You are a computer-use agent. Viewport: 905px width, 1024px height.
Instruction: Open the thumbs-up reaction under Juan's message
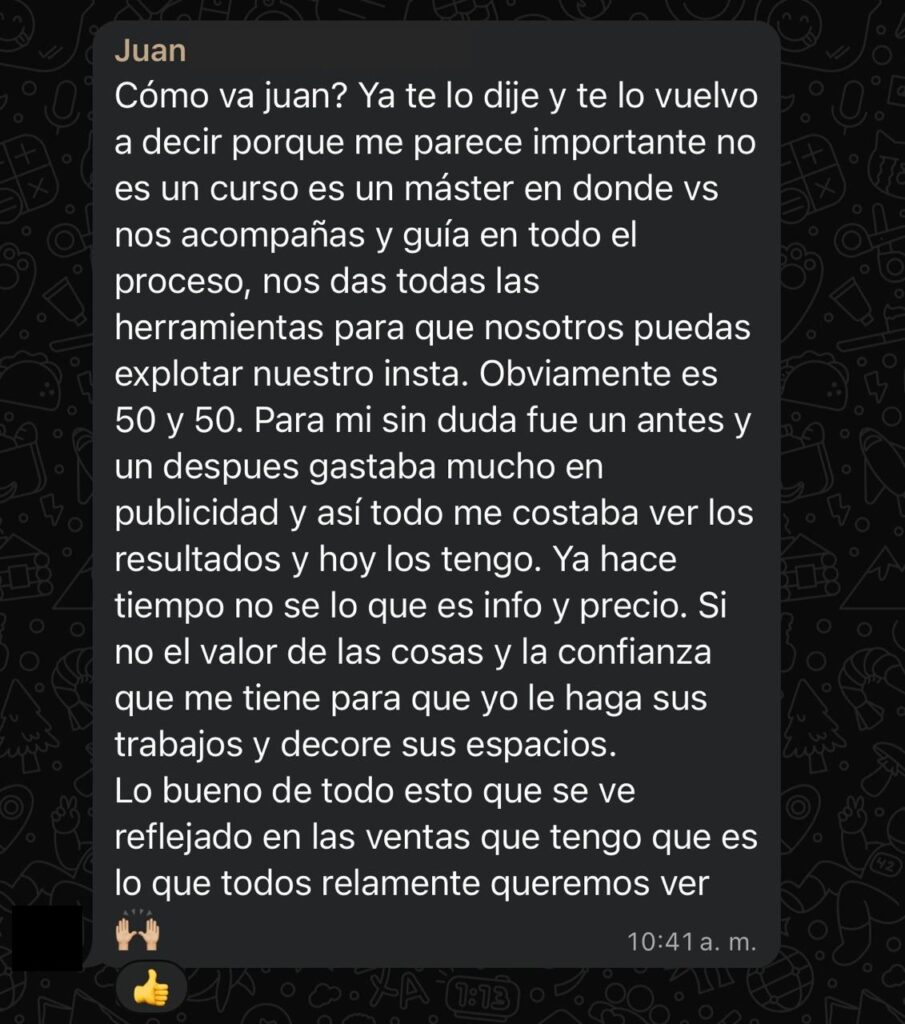click(x=151, y=988)
